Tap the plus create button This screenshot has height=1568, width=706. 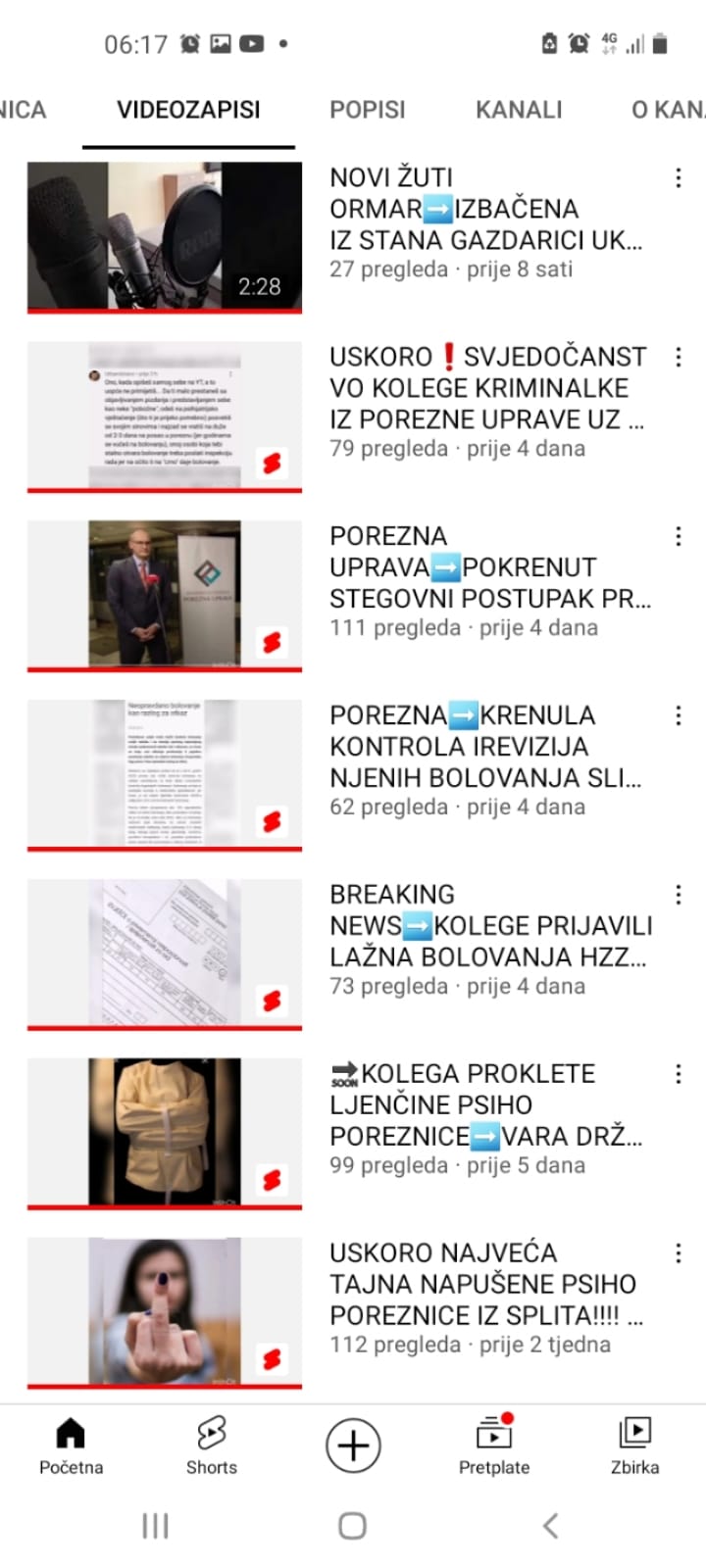click(x=353, y=1445)
